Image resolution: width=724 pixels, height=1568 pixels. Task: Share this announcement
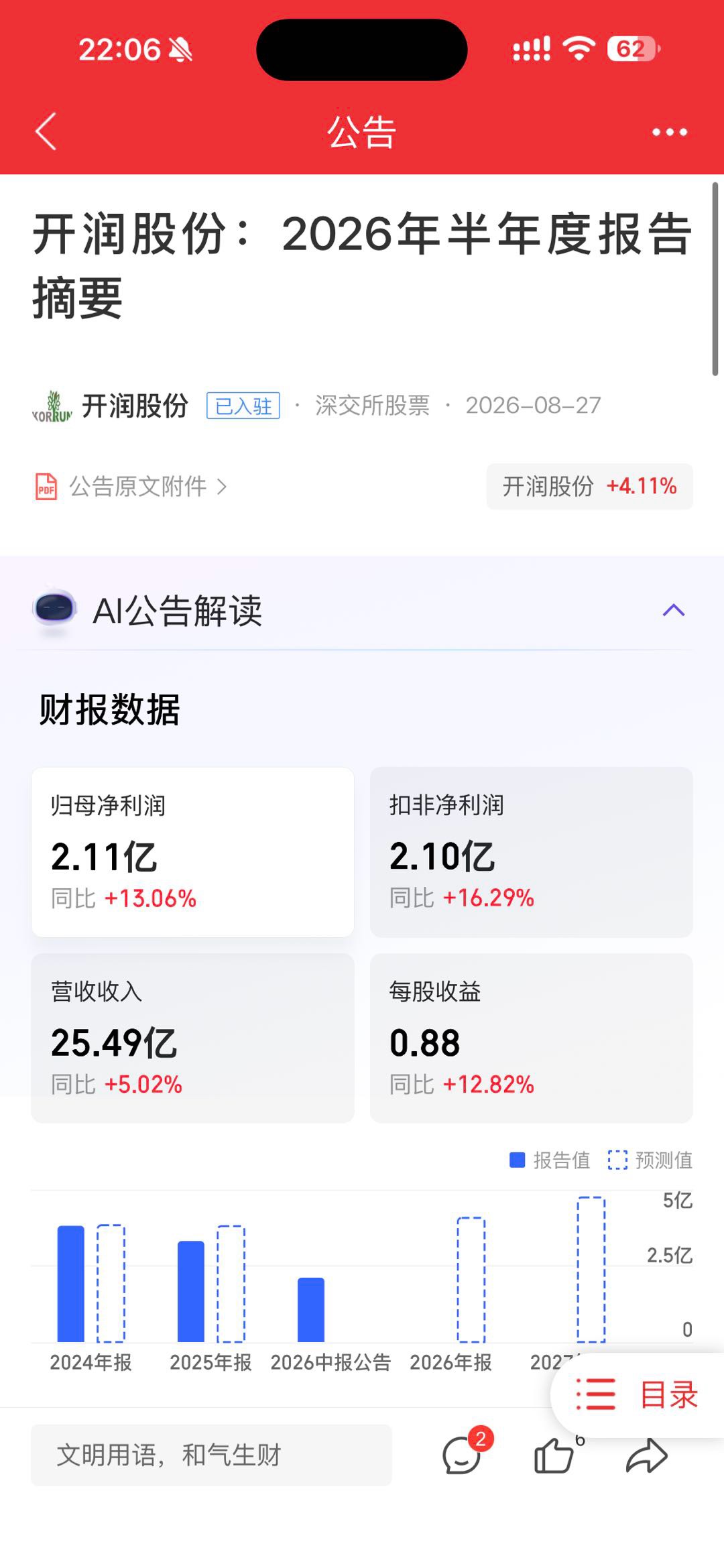647,1456
